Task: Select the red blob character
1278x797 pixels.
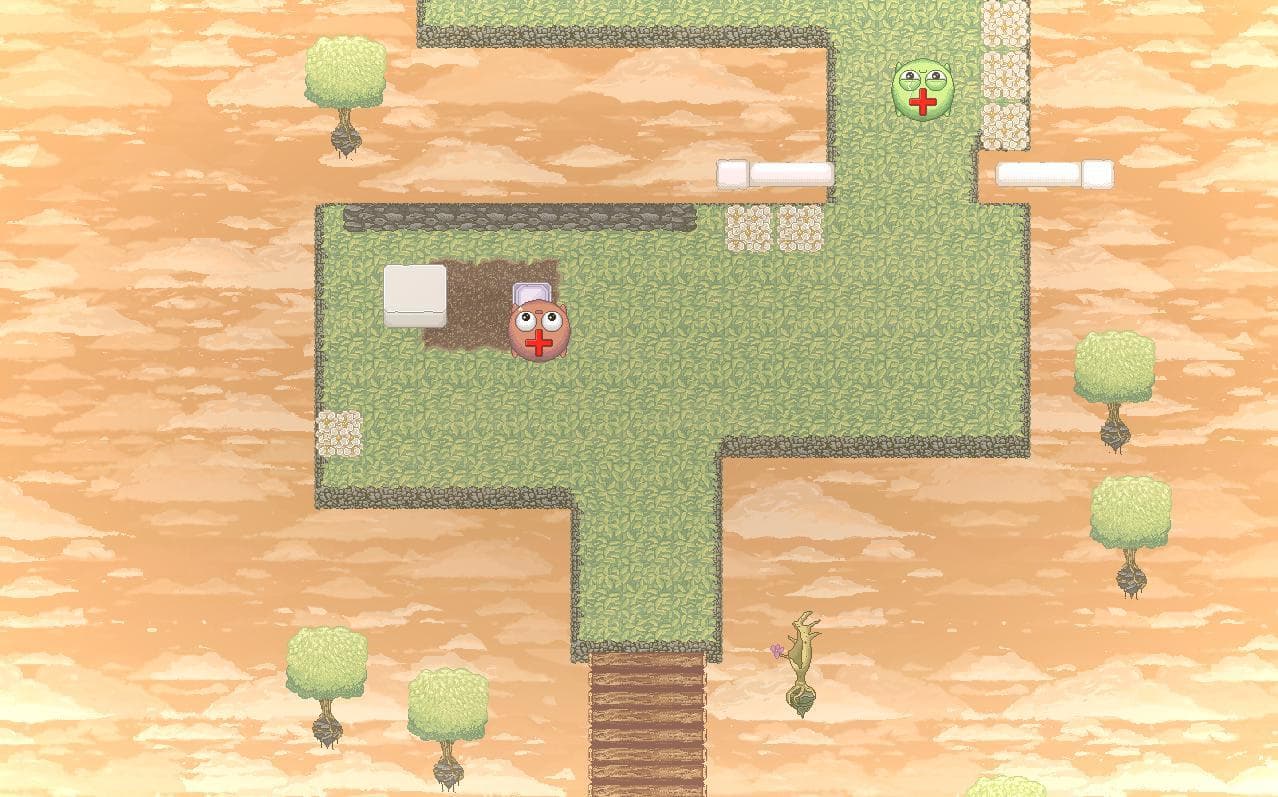Action: [539, 331]
